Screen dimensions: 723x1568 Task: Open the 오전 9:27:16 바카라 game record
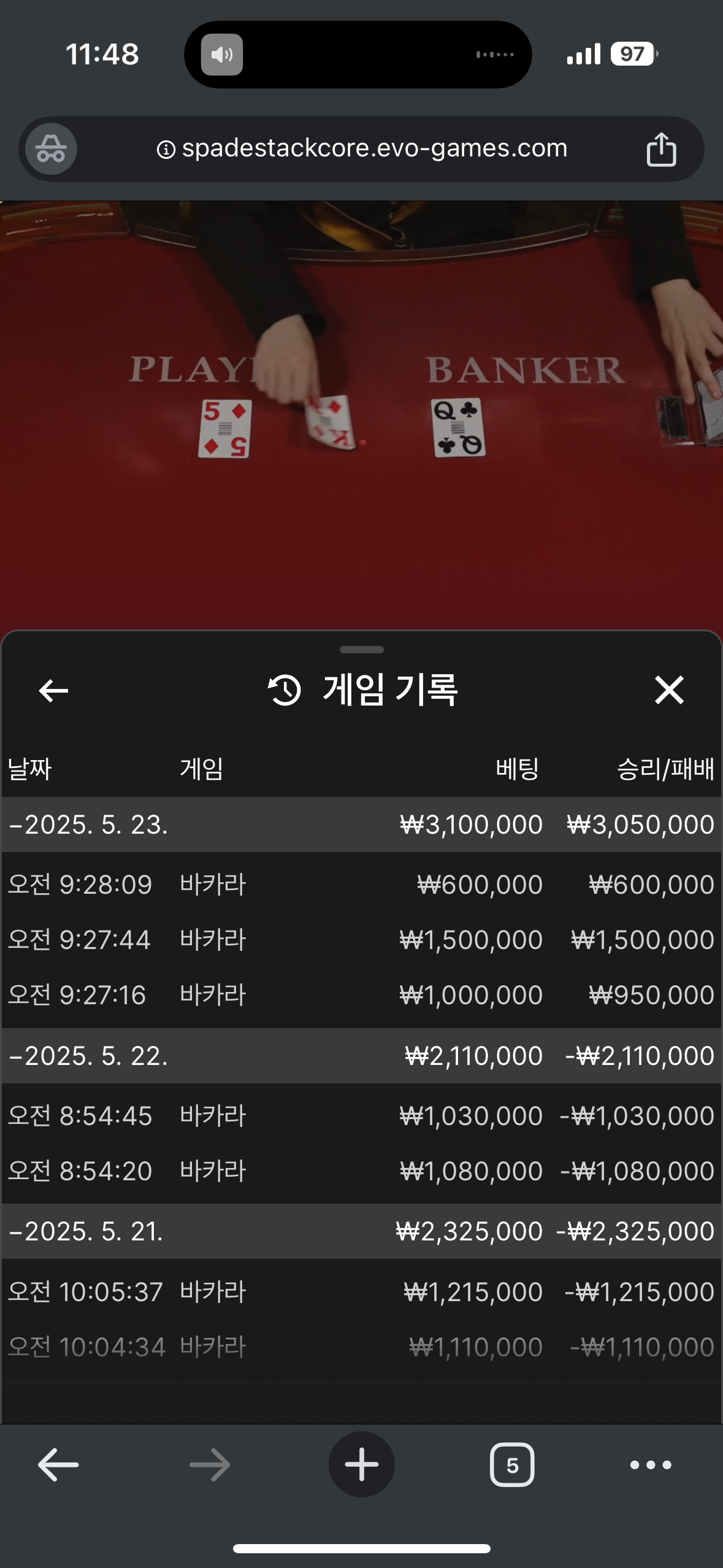coord(361,995)
